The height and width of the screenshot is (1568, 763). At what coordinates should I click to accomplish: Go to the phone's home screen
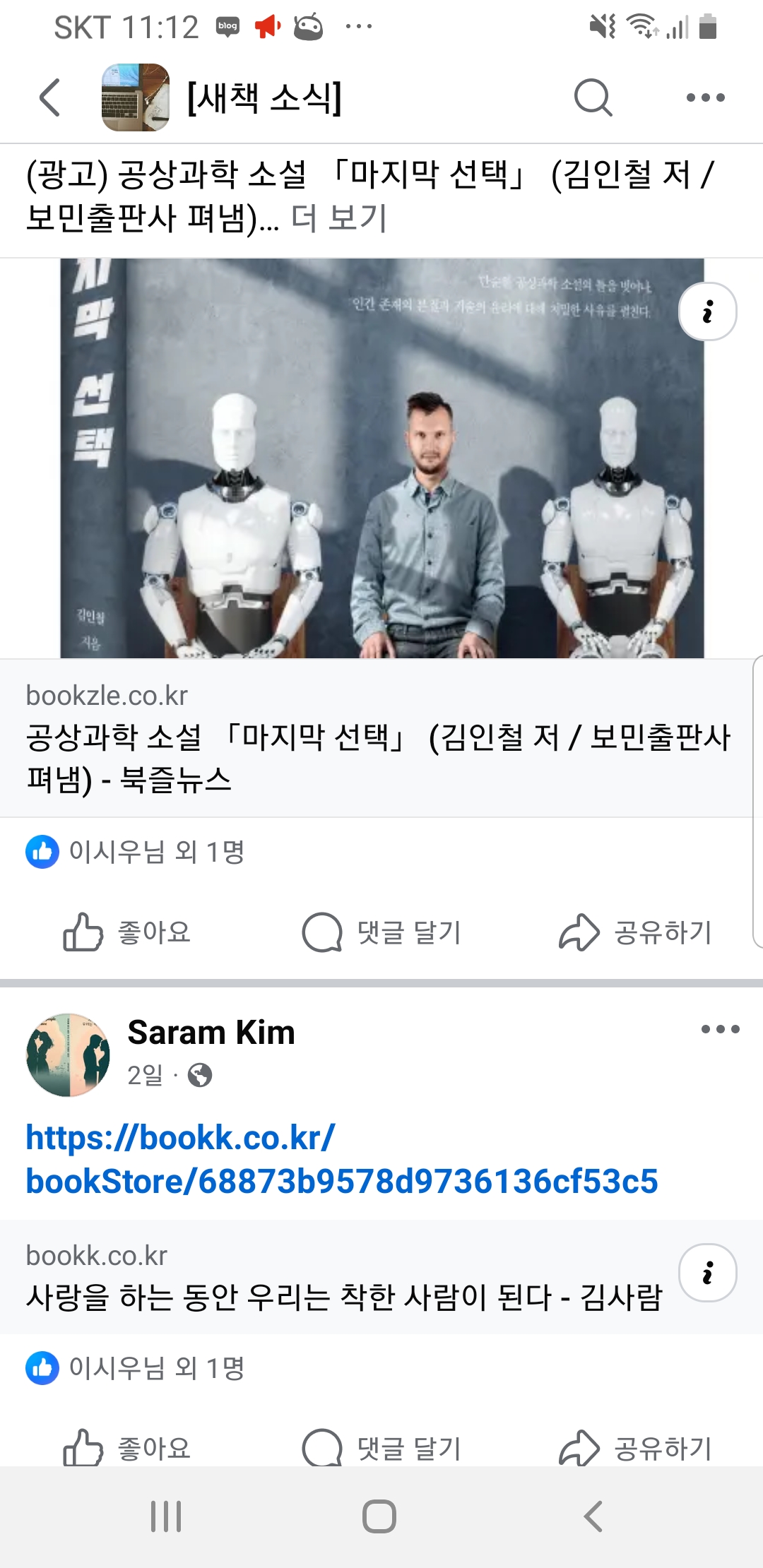click(x=379, y=1516)
